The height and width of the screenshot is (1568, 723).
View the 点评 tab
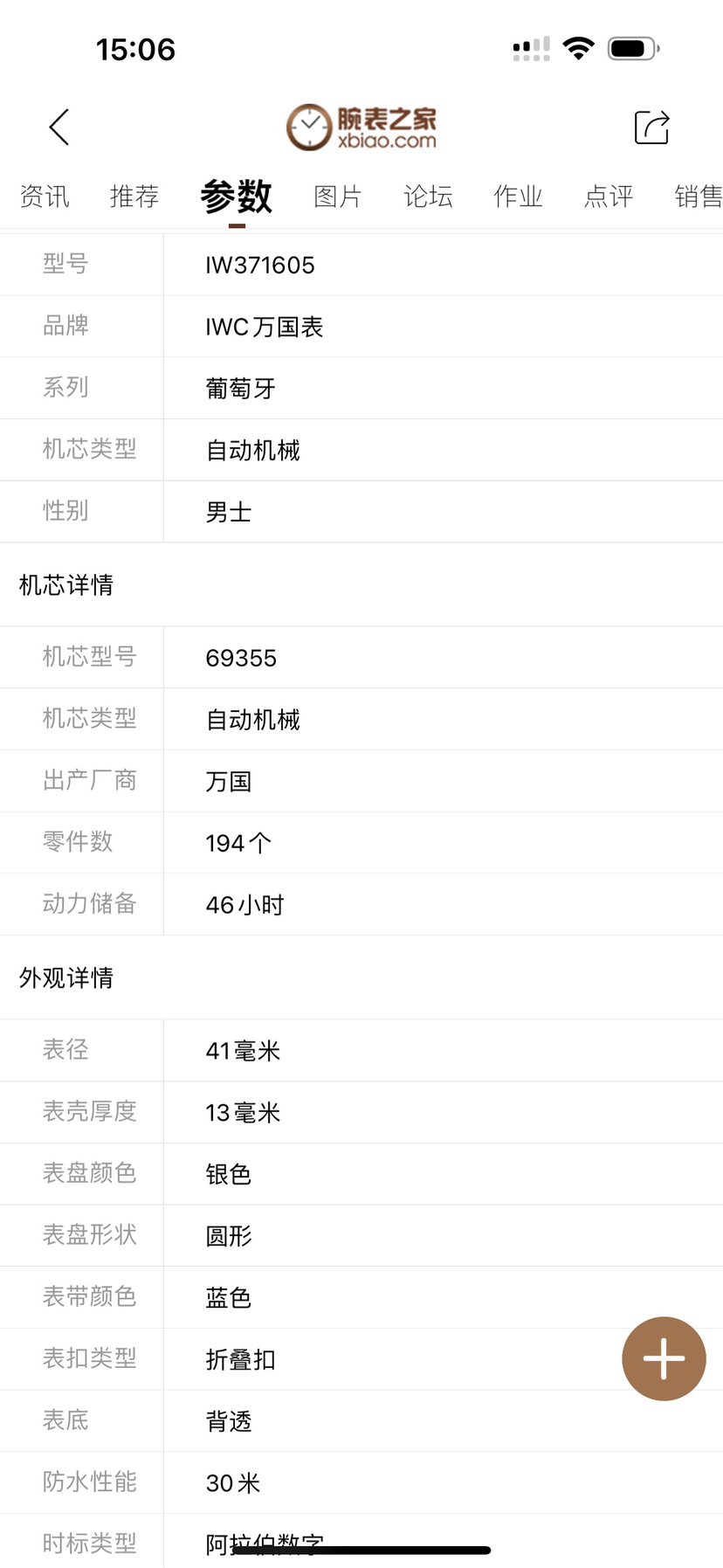click(x=609, y=197)
